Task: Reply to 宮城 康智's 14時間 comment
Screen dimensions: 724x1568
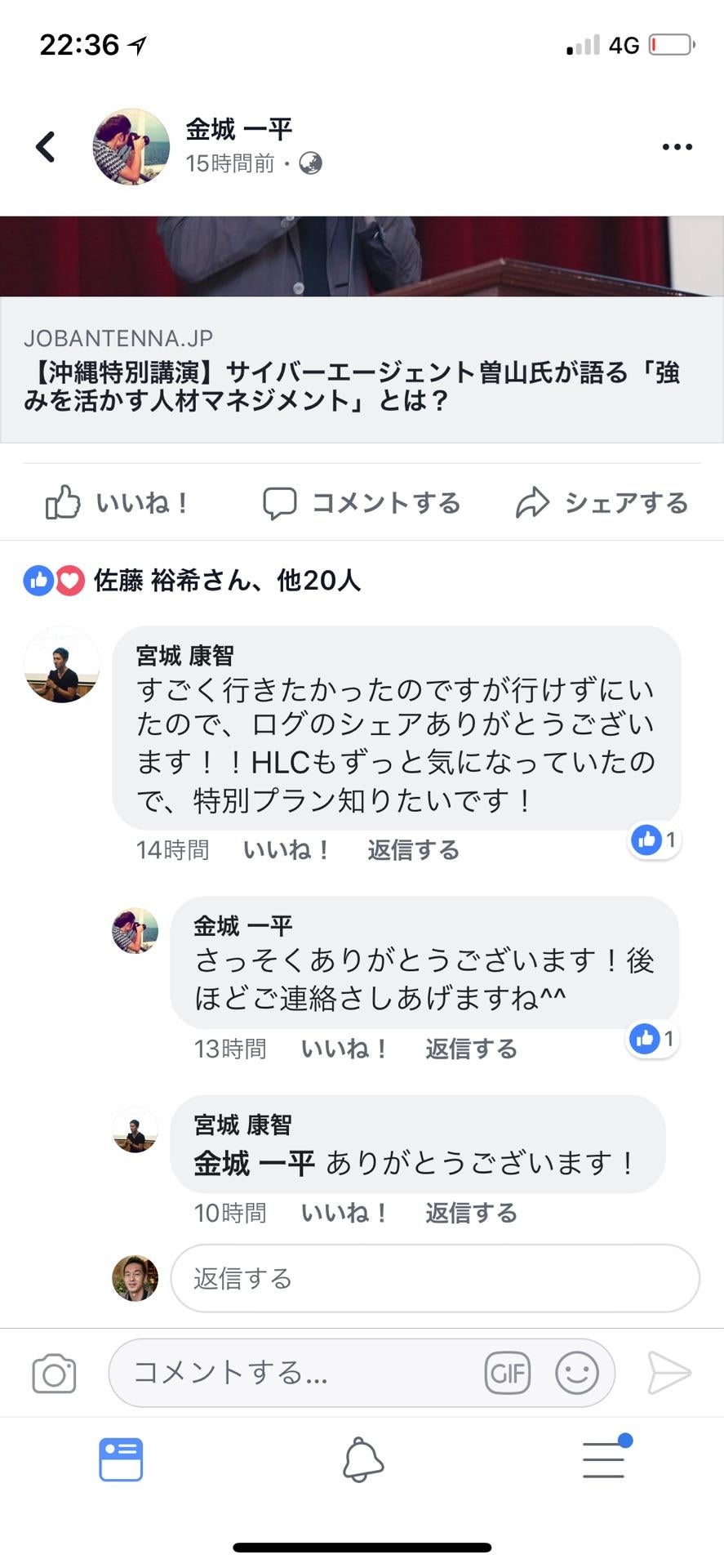Action: point(413,850)
